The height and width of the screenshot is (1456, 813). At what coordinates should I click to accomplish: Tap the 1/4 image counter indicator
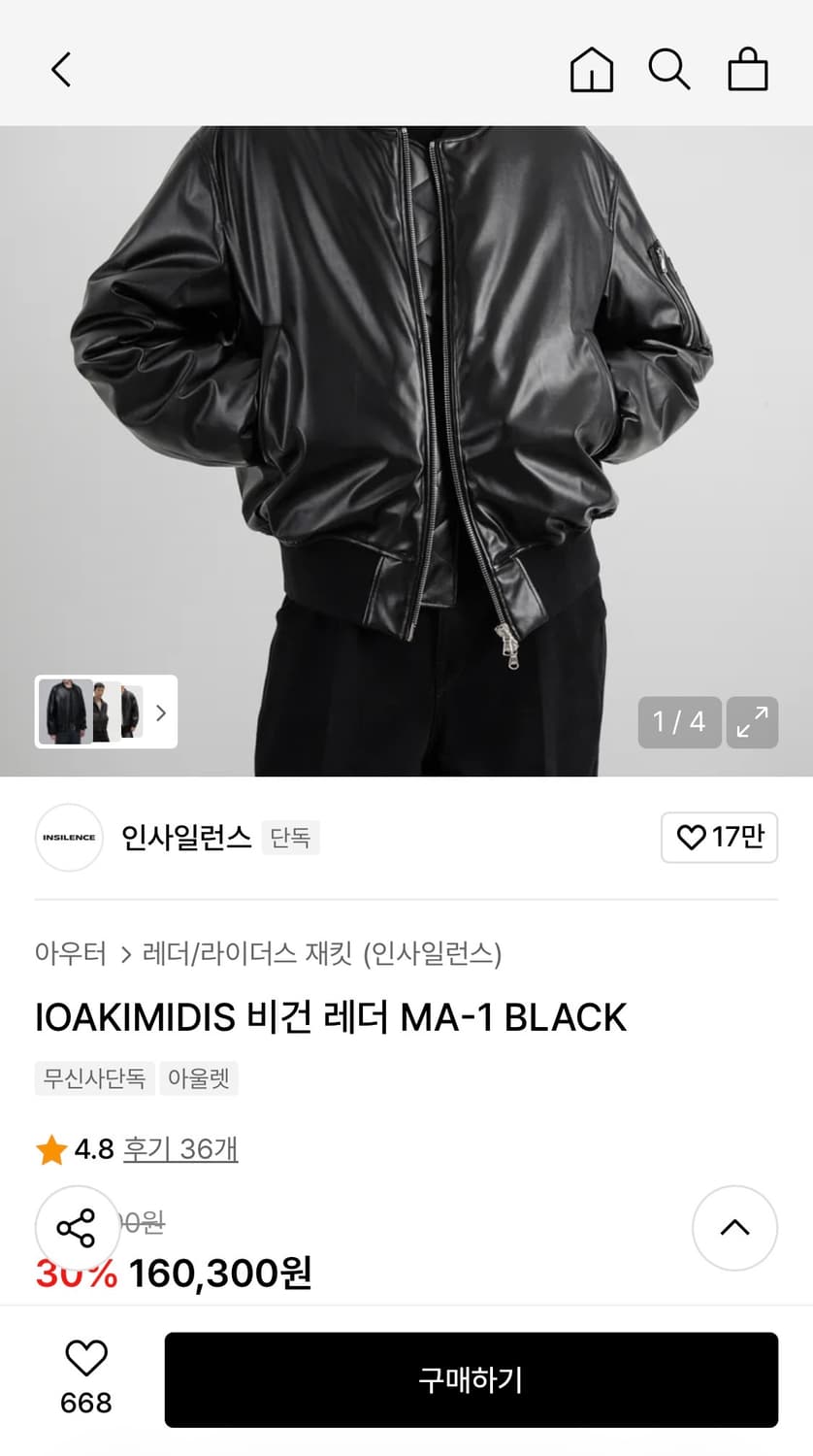pos(679,722)
